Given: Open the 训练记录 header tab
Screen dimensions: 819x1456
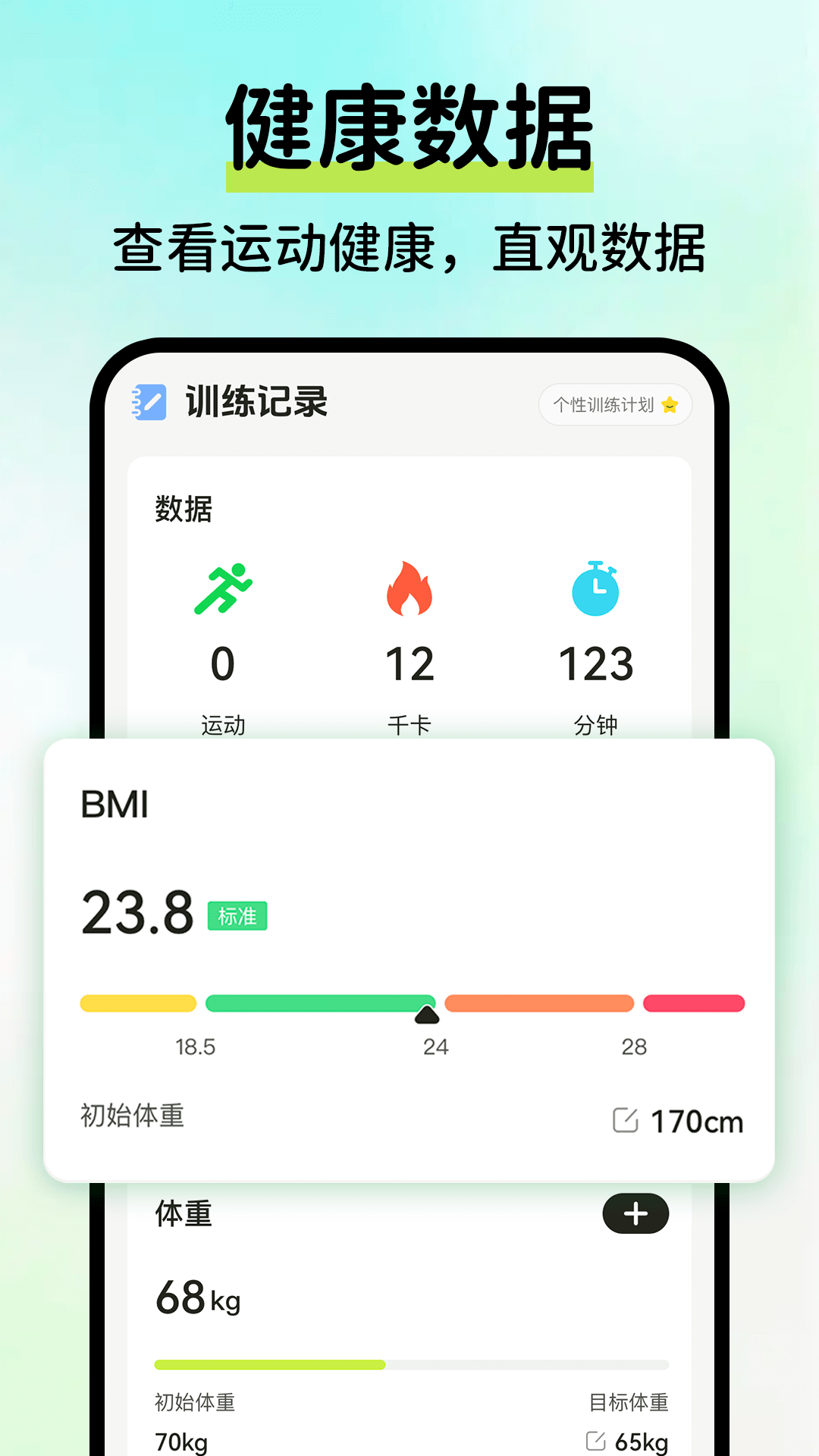Looking at the screenshot, I should click(256, 404).
